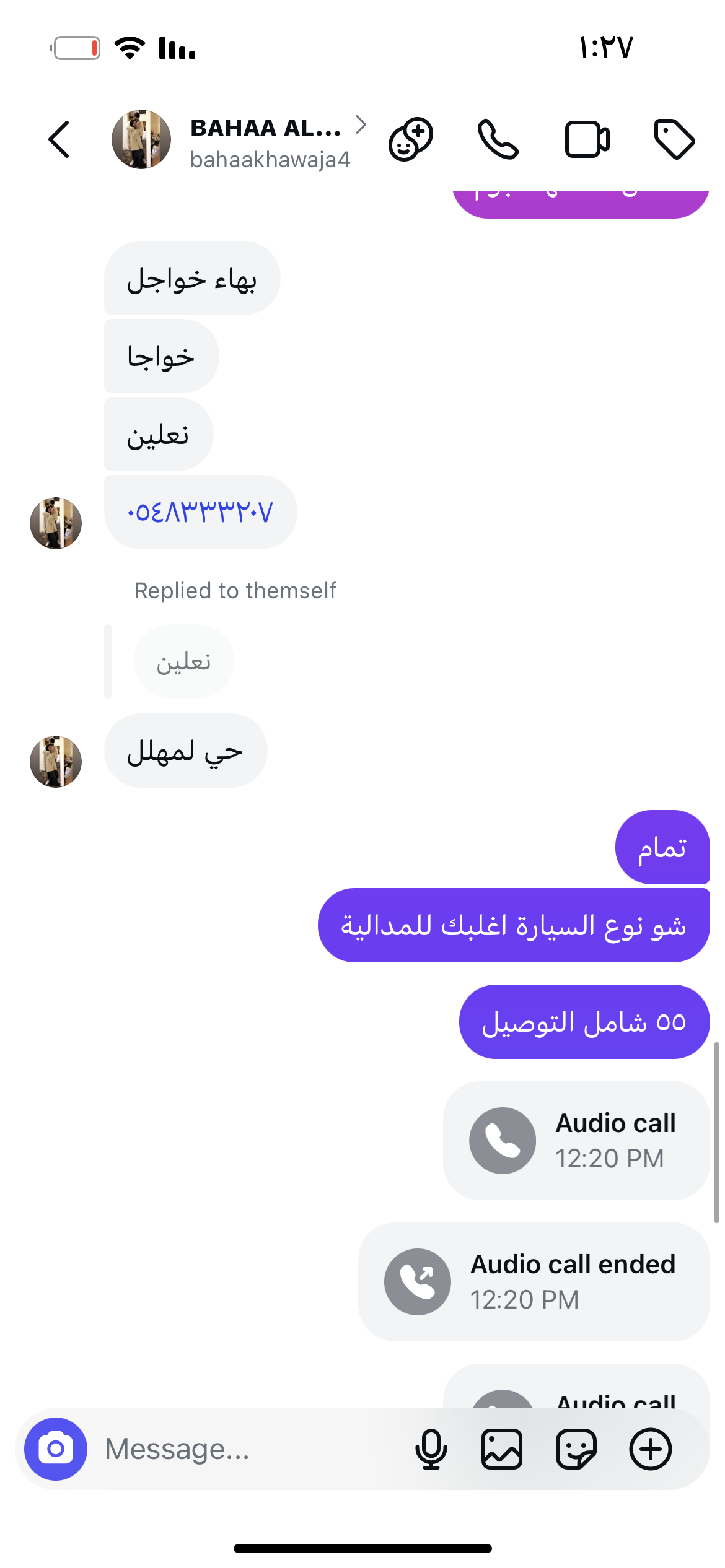
Task: Tap the Audio call 12:20 PM bubble
Action: point(576,1140)
